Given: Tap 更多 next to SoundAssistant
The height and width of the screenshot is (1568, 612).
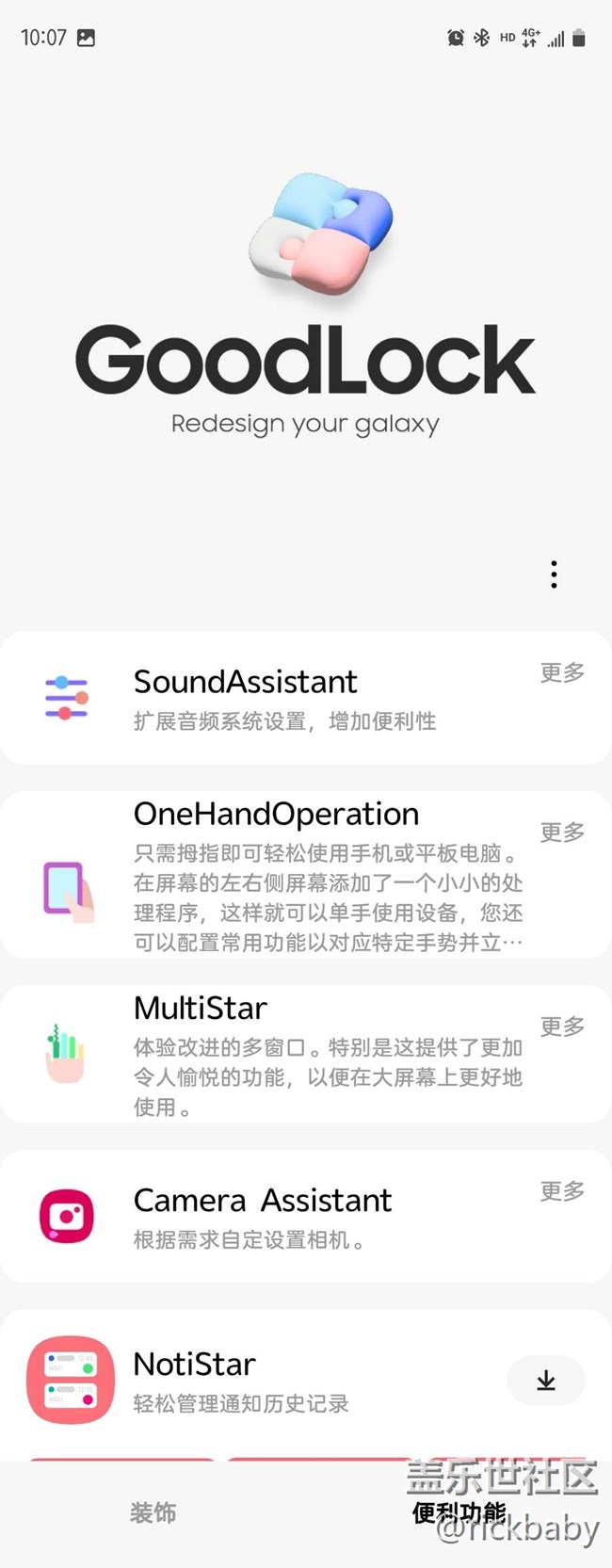Looking at the screenshot, I should (x=562, y=672).
